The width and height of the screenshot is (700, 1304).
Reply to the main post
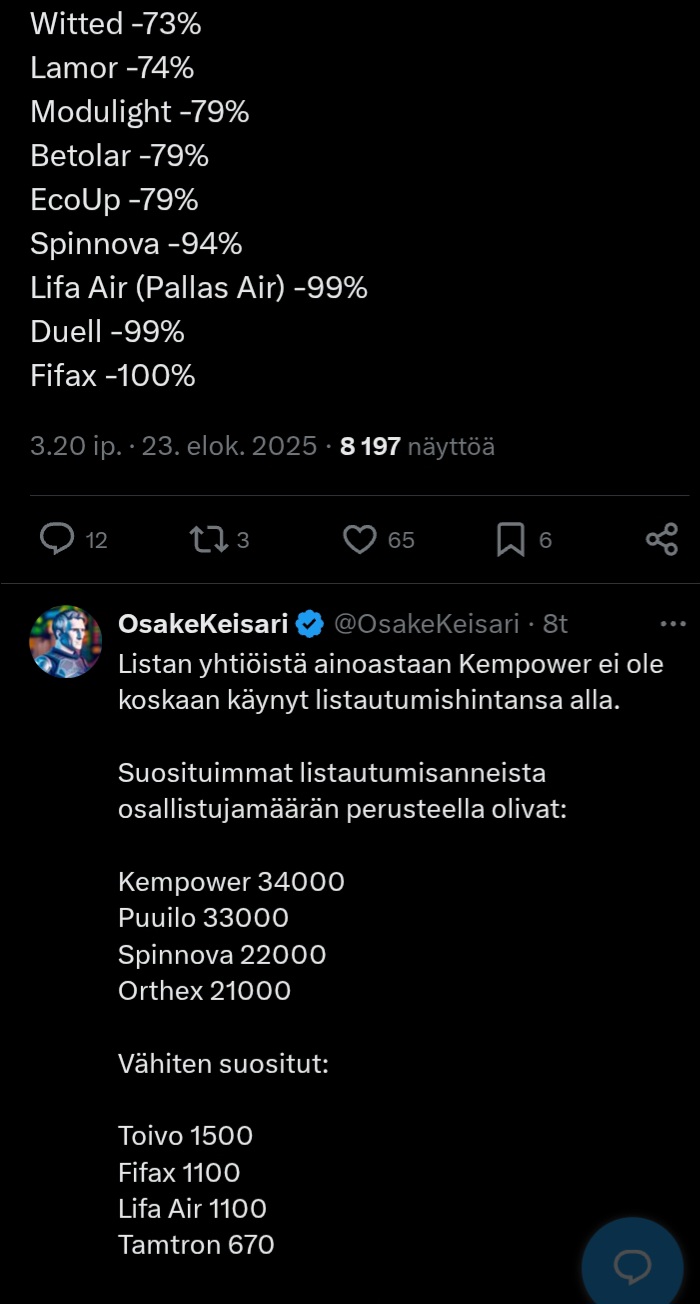[x=58, y=540]
